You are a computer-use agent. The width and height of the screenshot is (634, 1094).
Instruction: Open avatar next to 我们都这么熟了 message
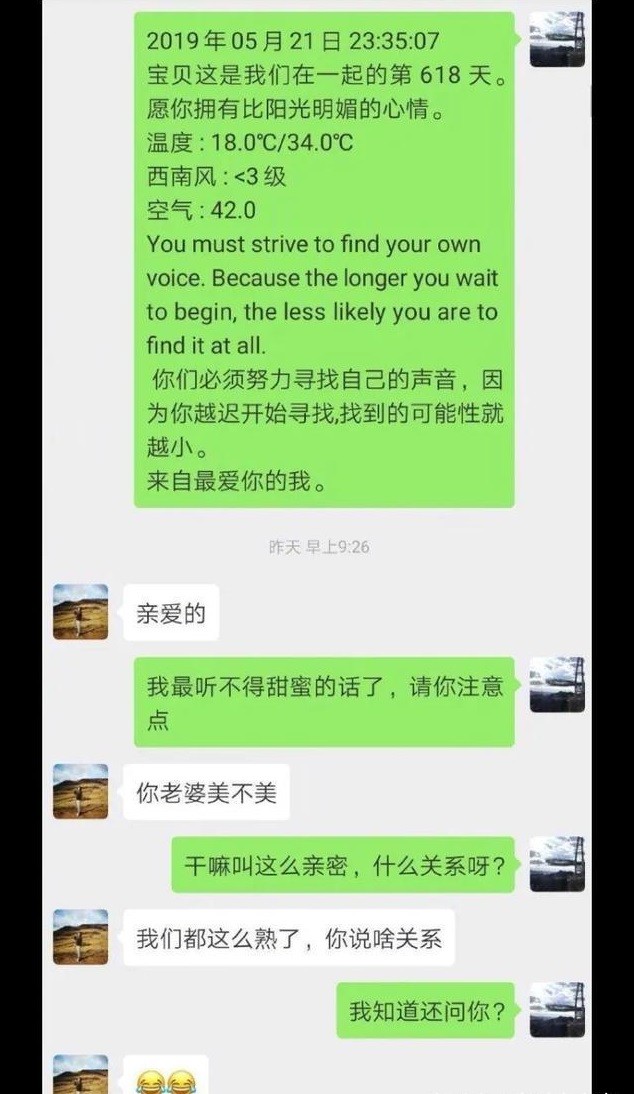click(80, 937)
